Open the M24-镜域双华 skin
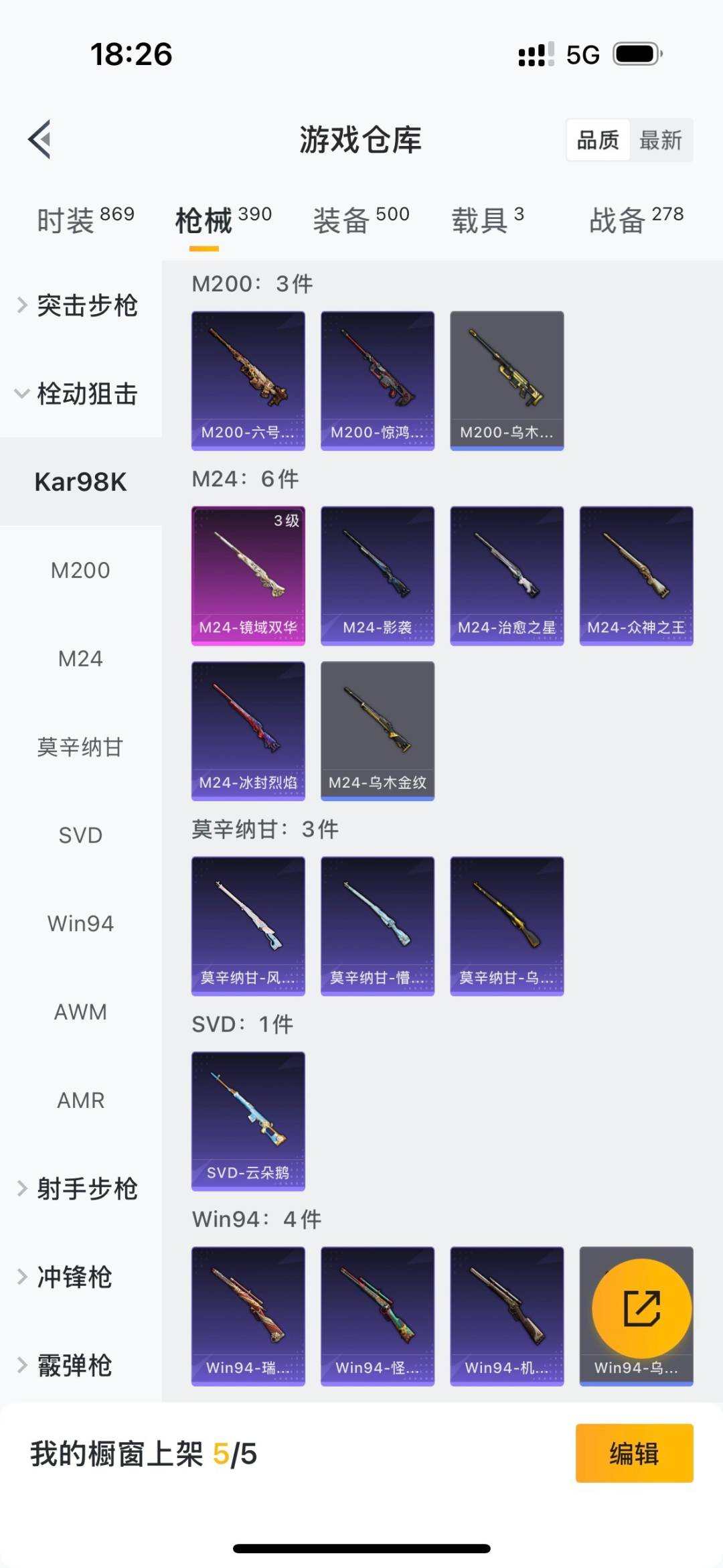Image resolution: width=723 pixels, height=1568 pixels. [248, 575]
